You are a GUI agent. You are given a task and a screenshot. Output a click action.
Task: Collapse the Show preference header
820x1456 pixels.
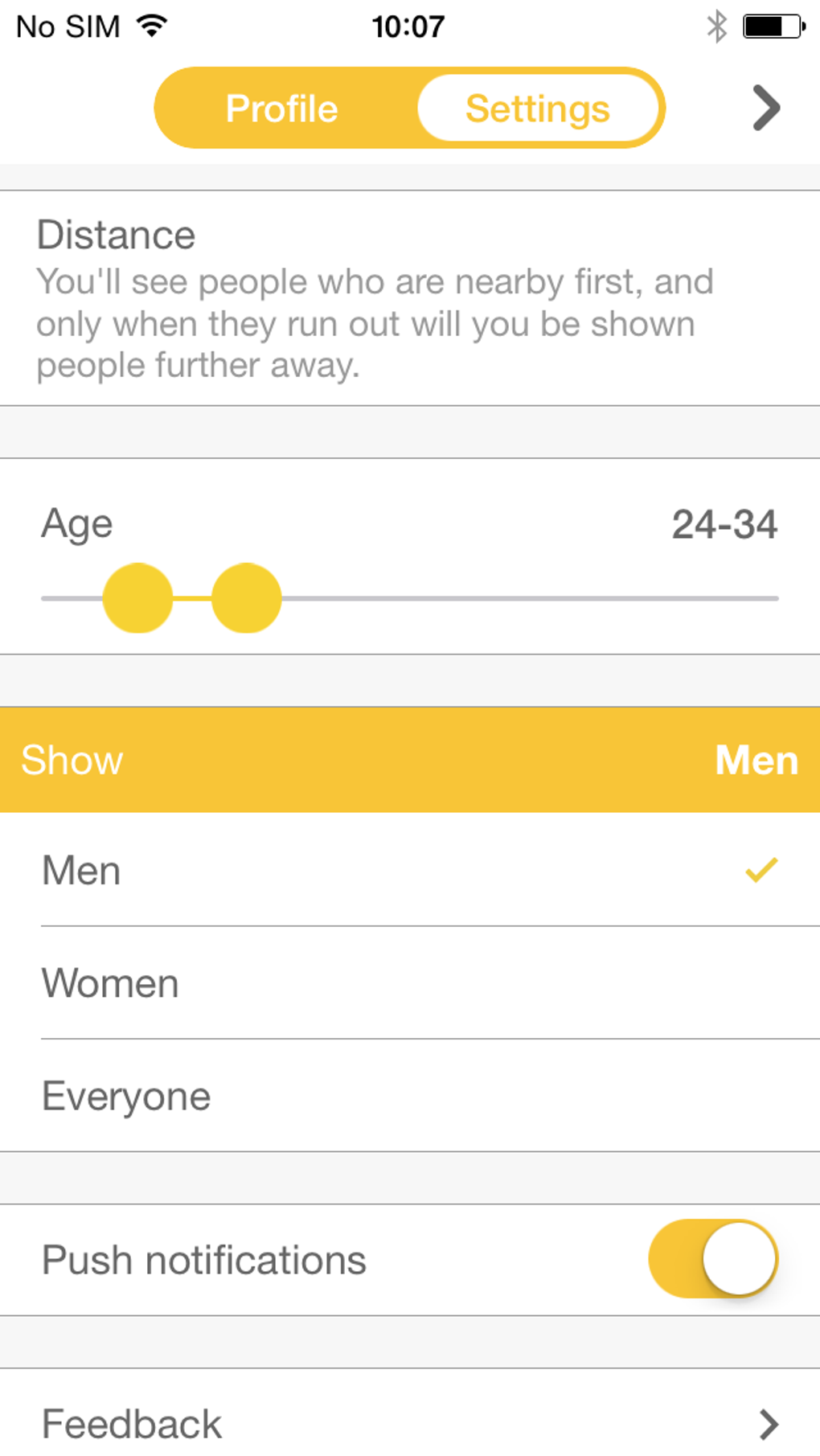coord(410,760)
